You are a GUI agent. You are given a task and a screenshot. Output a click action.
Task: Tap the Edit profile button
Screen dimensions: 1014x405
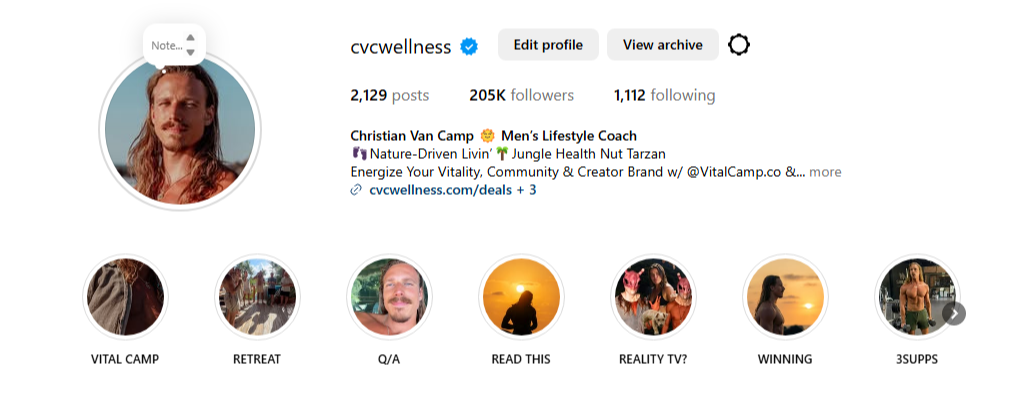coord(548,45)
